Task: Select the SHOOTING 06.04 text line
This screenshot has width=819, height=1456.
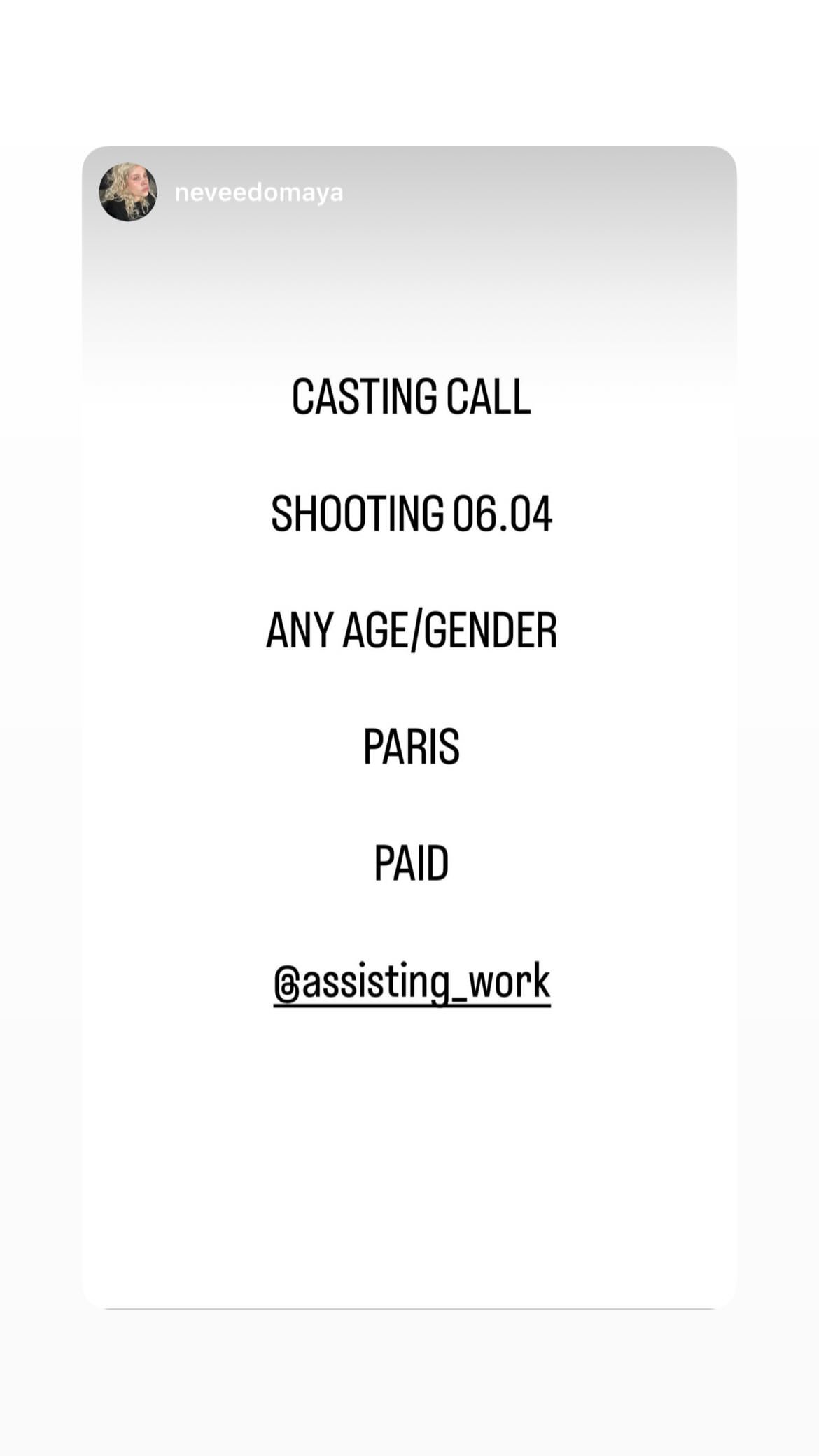Action: point(412,514)
